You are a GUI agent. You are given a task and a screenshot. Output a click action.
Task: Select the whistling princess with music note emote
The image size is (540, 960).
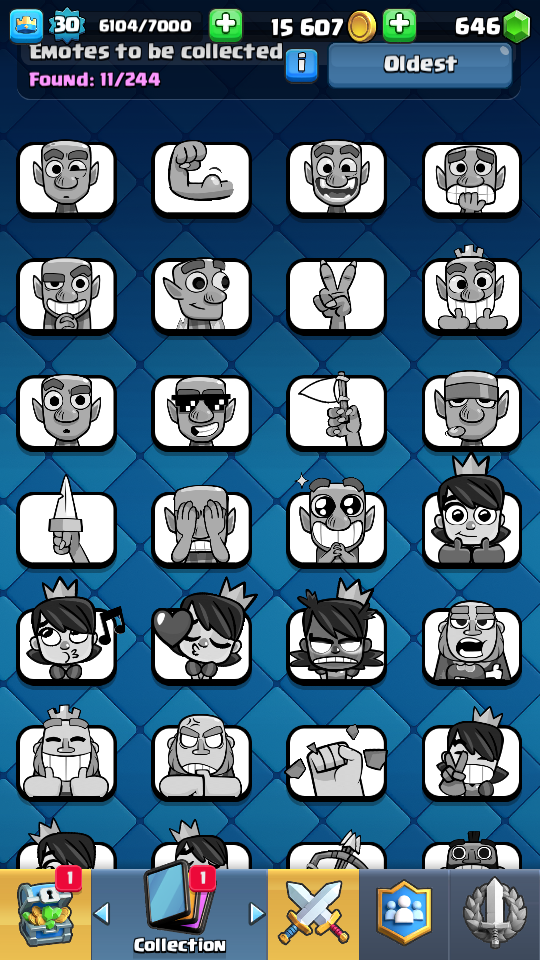(67, 640)
